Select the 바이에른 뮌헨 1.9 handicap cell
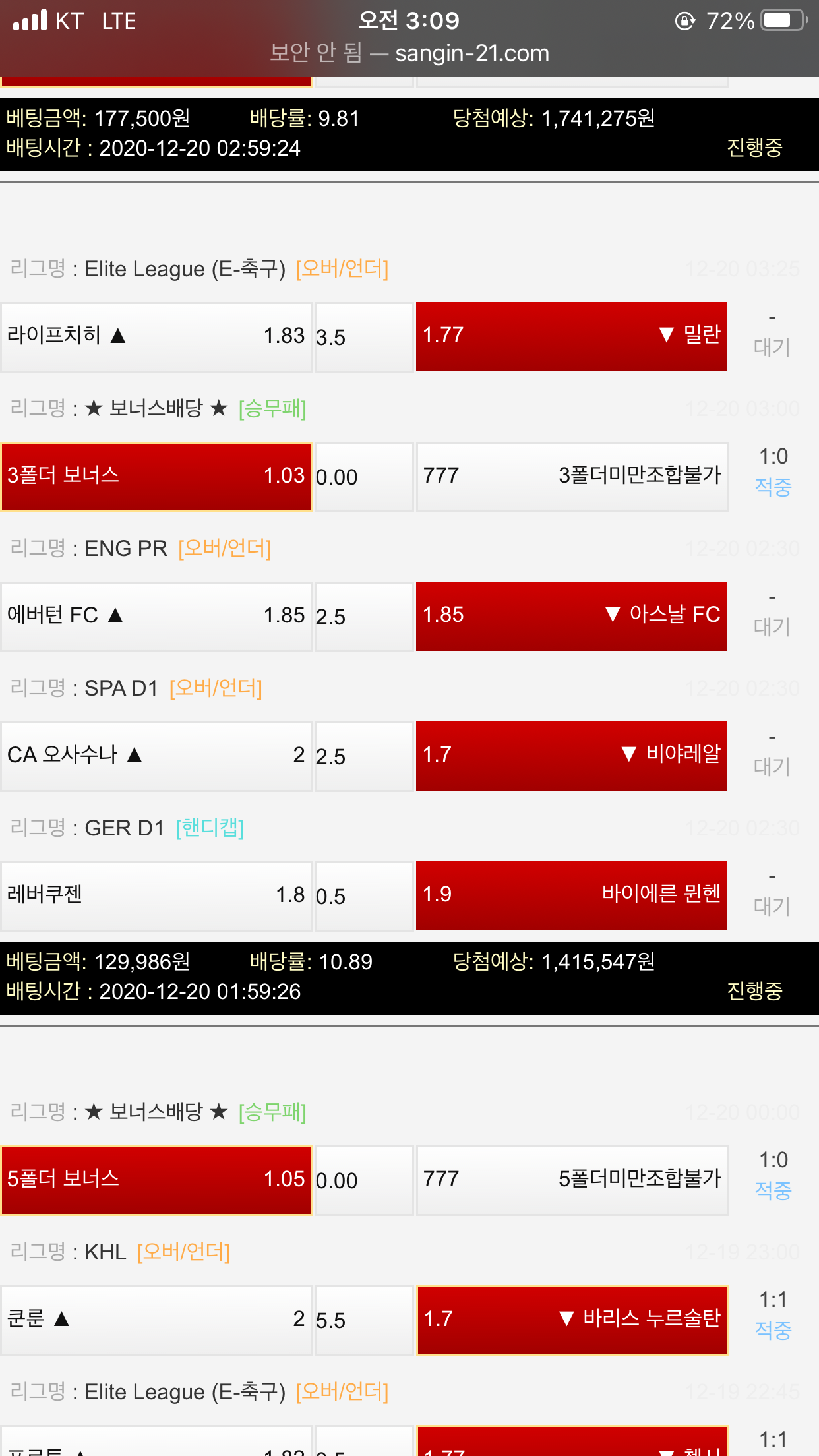 571,895
